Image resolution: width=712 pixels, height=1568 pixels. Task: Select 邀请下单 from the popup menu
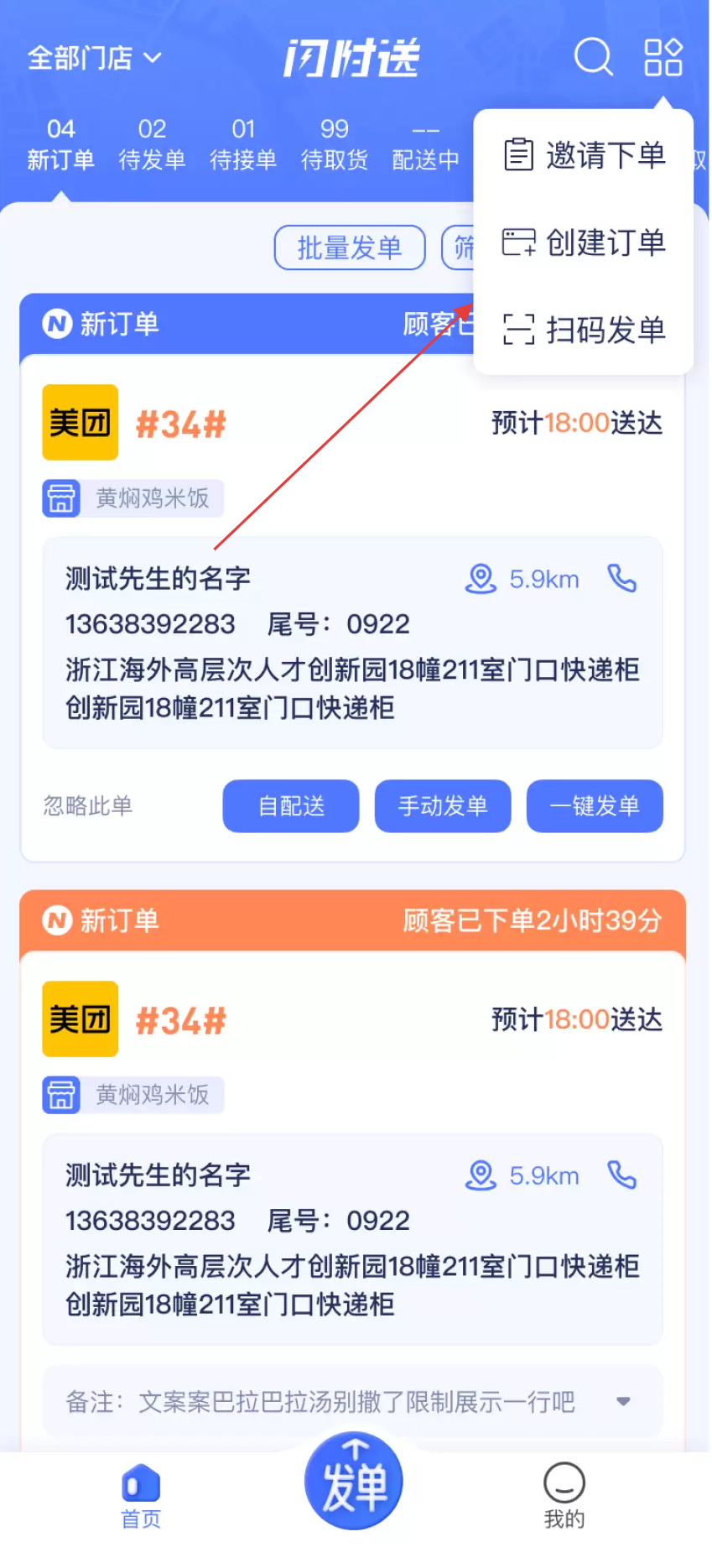click(585, 155)
